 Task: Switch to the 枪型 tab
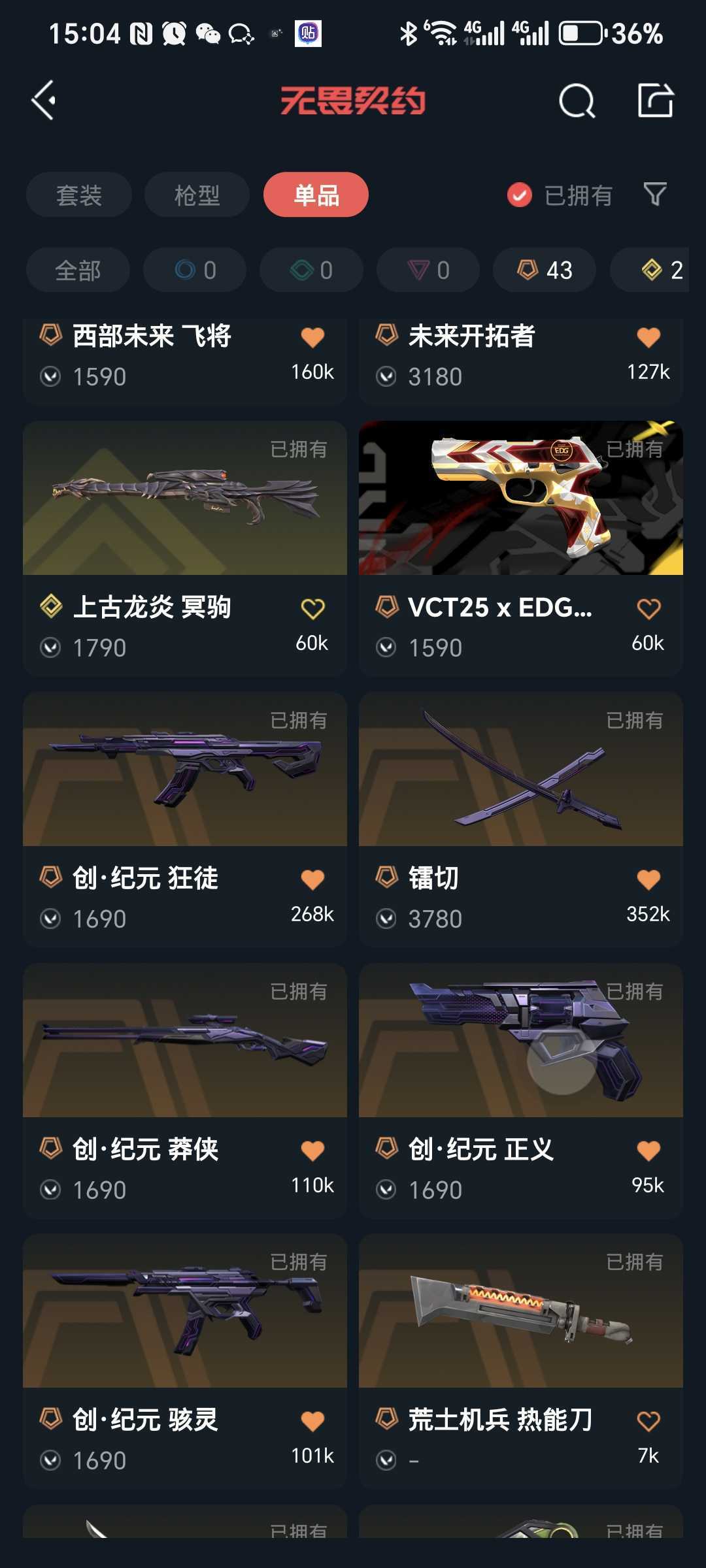point(197,195)
